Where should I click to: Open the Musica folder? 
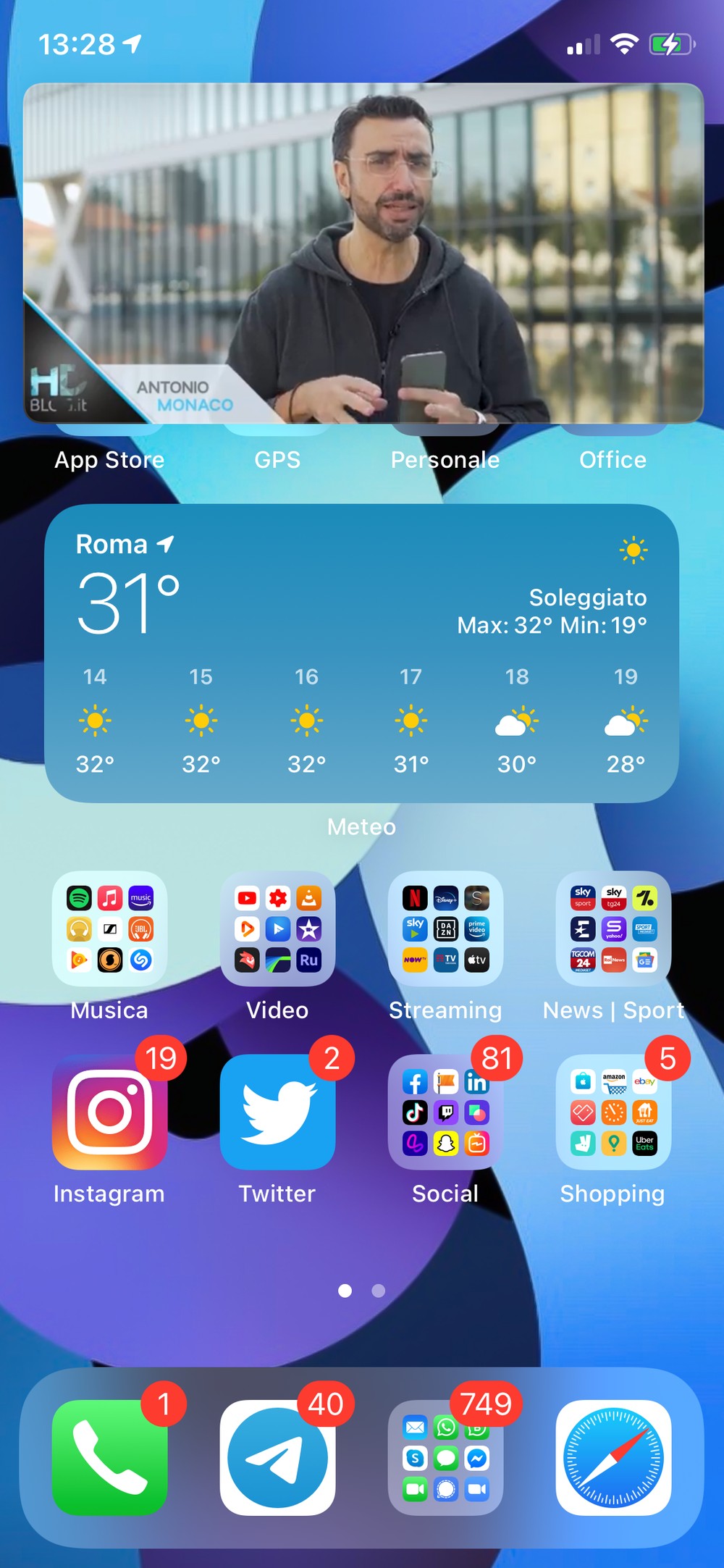point(109,928)
